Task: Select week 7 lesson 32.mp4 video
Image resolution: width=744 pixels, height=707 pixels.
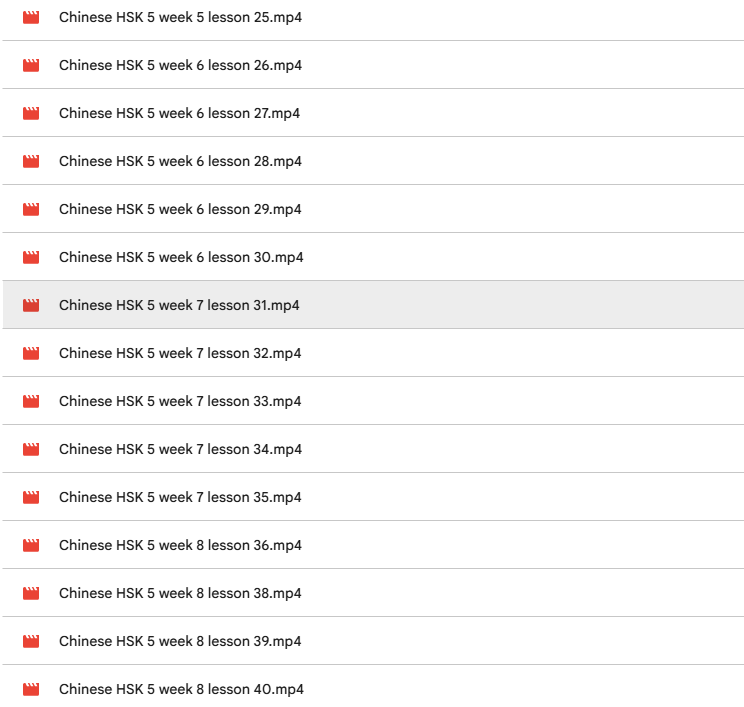Action: [x=180, y=353]
